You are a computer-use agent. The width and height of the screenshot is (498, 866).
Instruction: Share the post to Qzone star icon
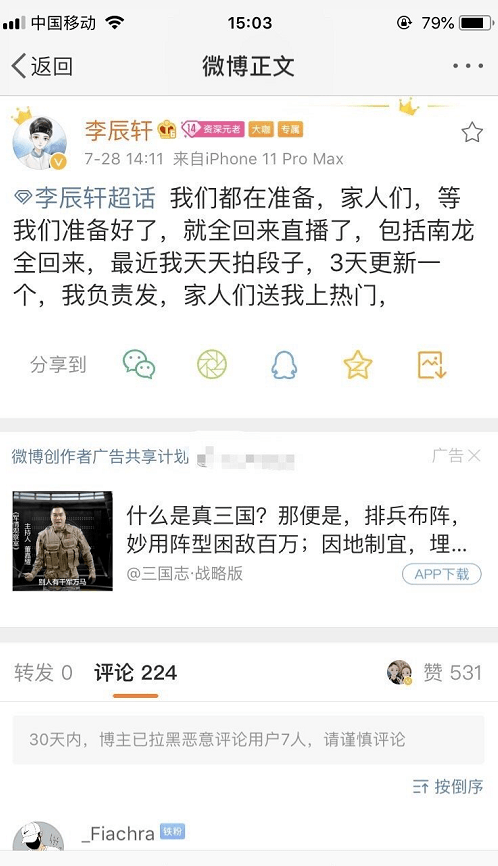(x=358, y=365)
